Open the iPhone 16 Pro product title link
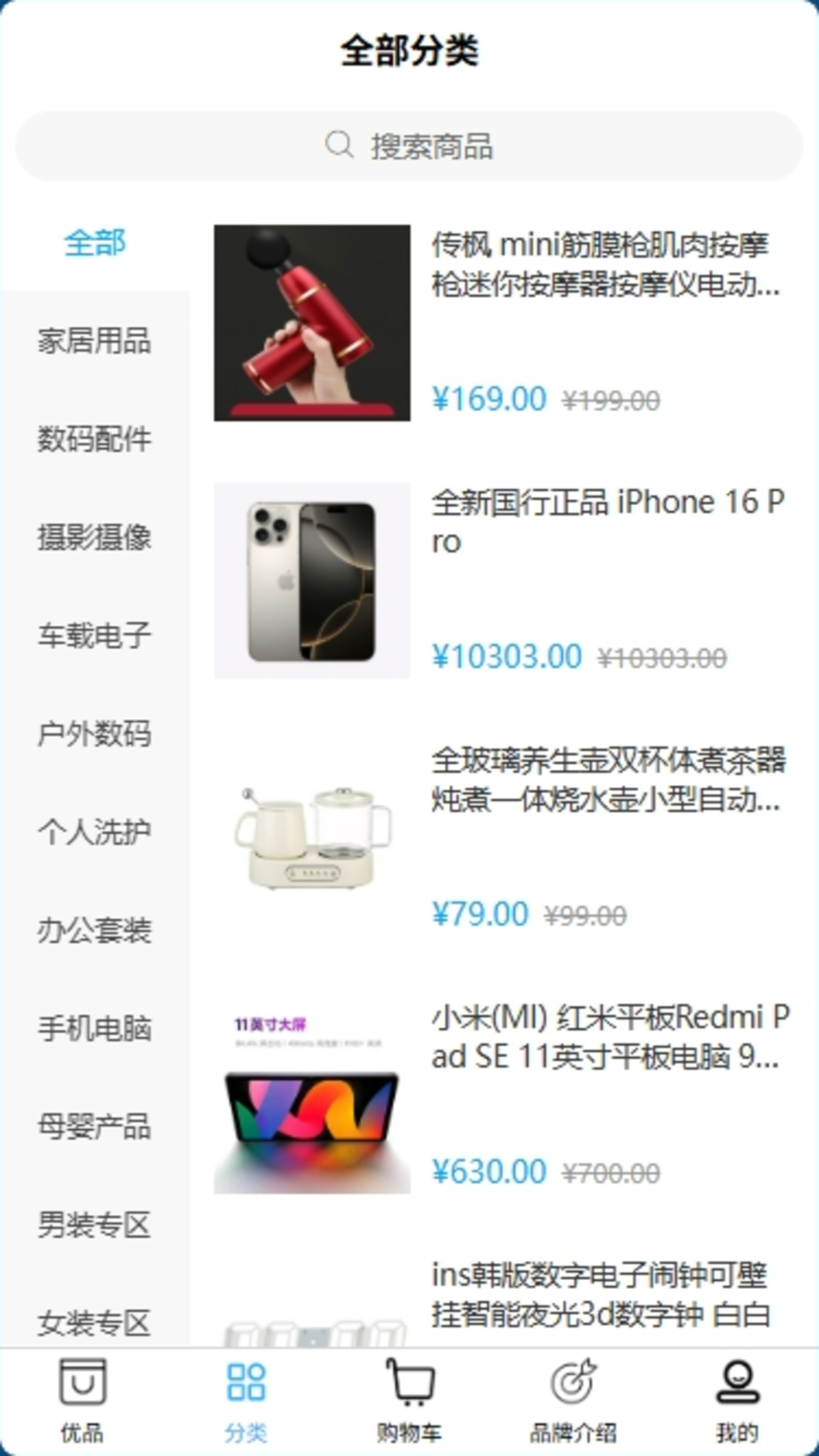The width and height of the screenshot is (819, 1456). [607, 519]
